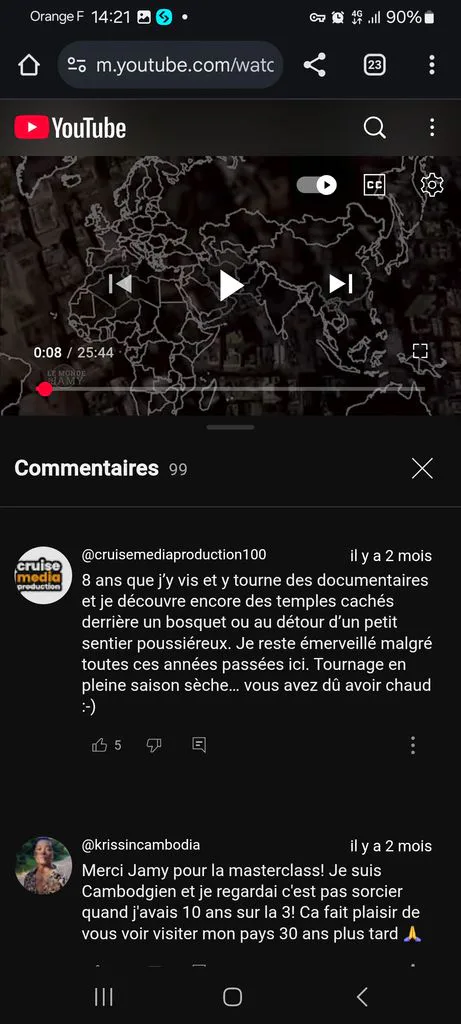Image resolution: width=461 pixels, height=1024 pixels.
Task: Dislike the comment by @cruisemediaproduction100
Action: (x=154, y=745)
